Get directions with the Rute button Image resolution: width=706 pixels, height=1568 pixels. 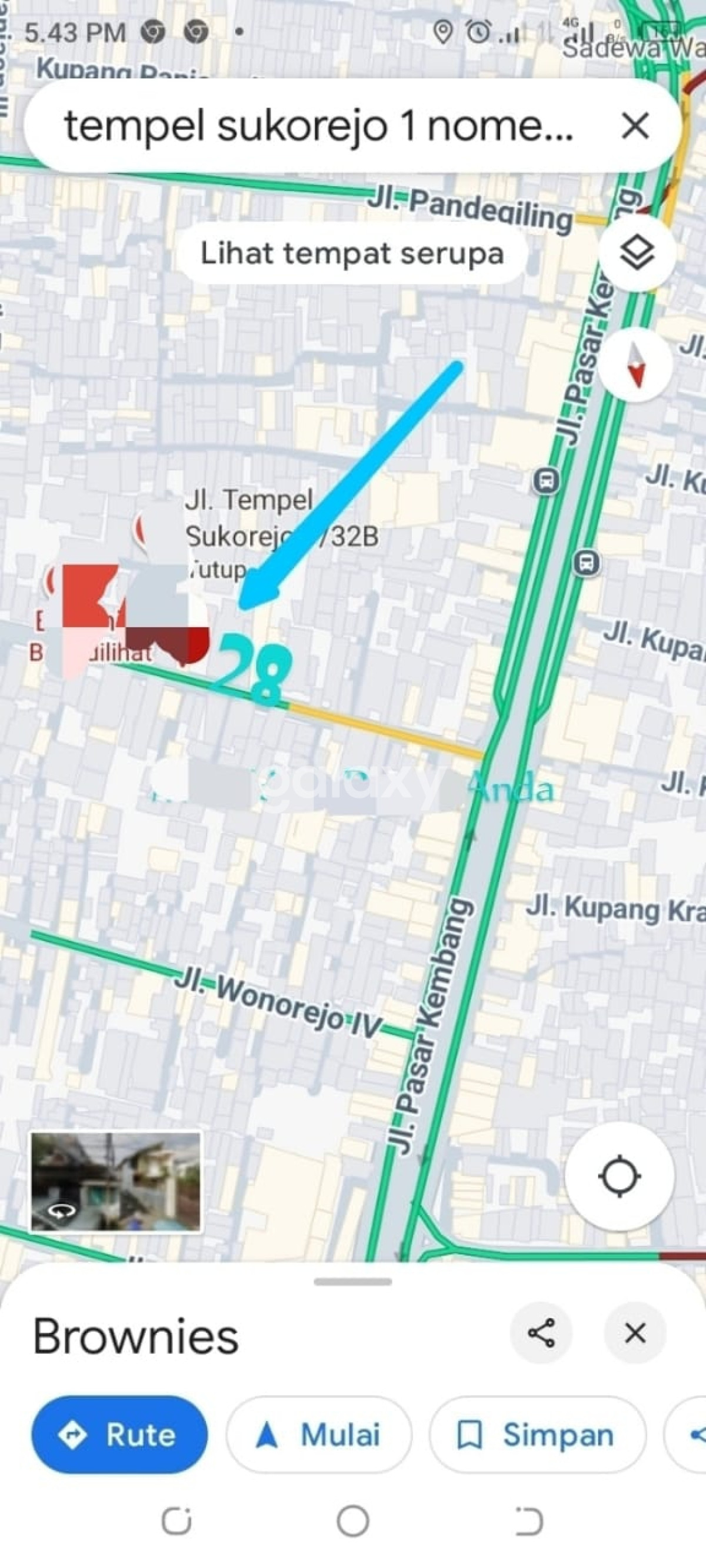(x=119, y=1435)
